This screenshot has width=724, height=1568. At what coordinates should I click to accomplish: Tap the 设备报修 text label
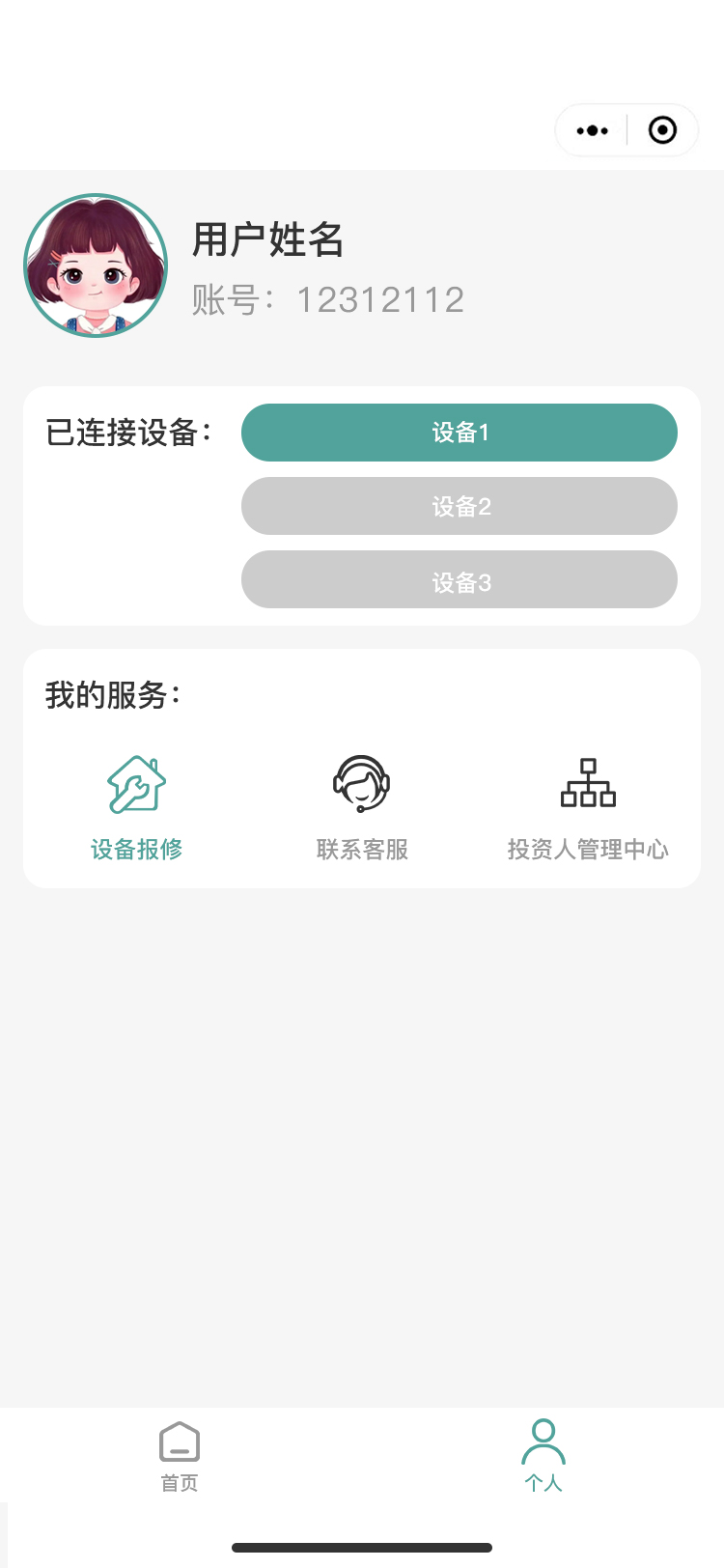[x=135, y=849]
